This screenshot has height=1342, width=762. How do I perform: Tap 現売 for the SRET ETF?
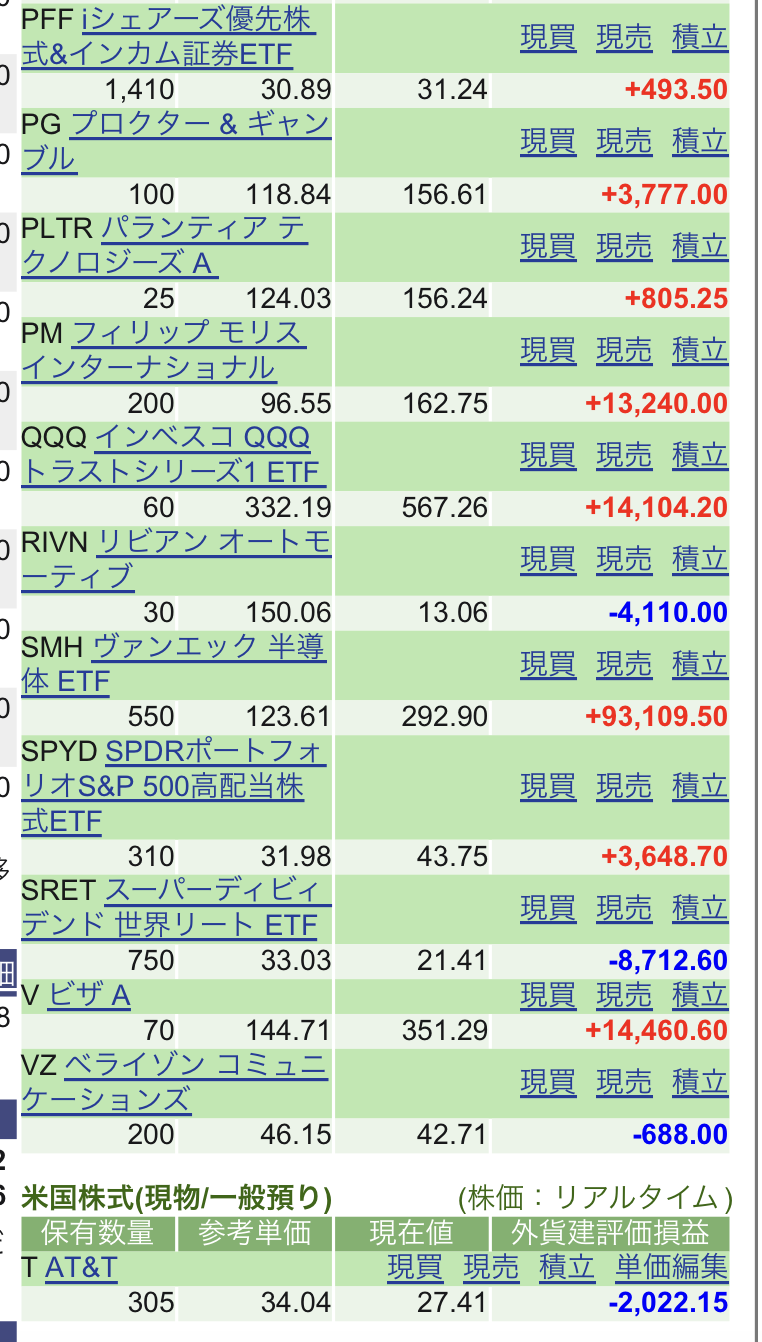(x=624, y=908)
